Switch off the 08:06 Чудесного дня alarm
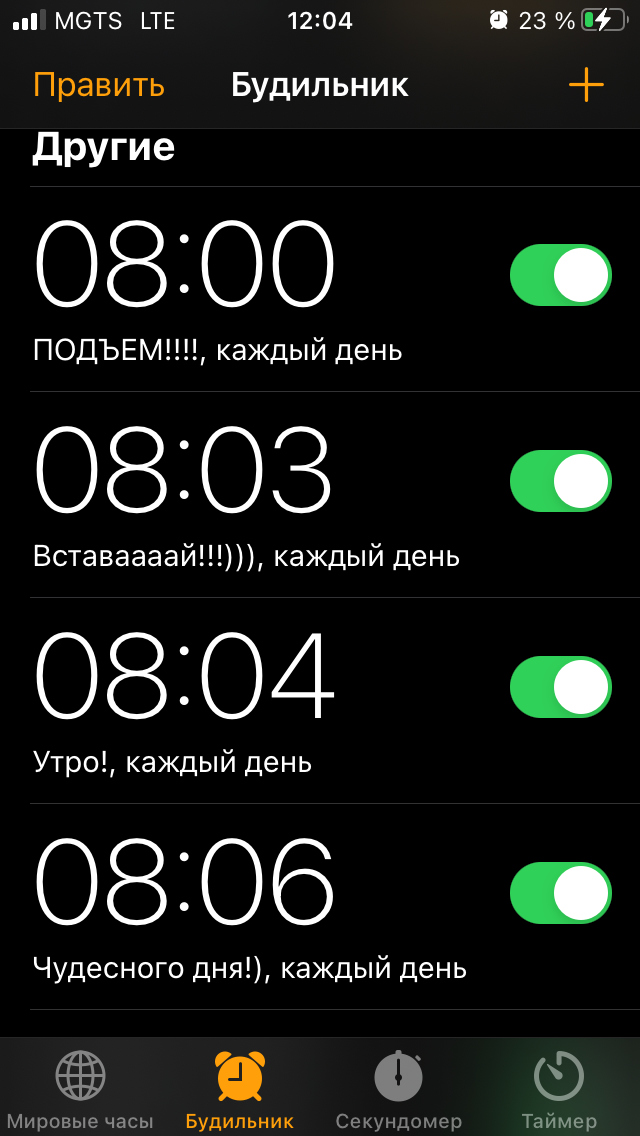This screenshot has height=1136, width=640. [x=561, y=893]
